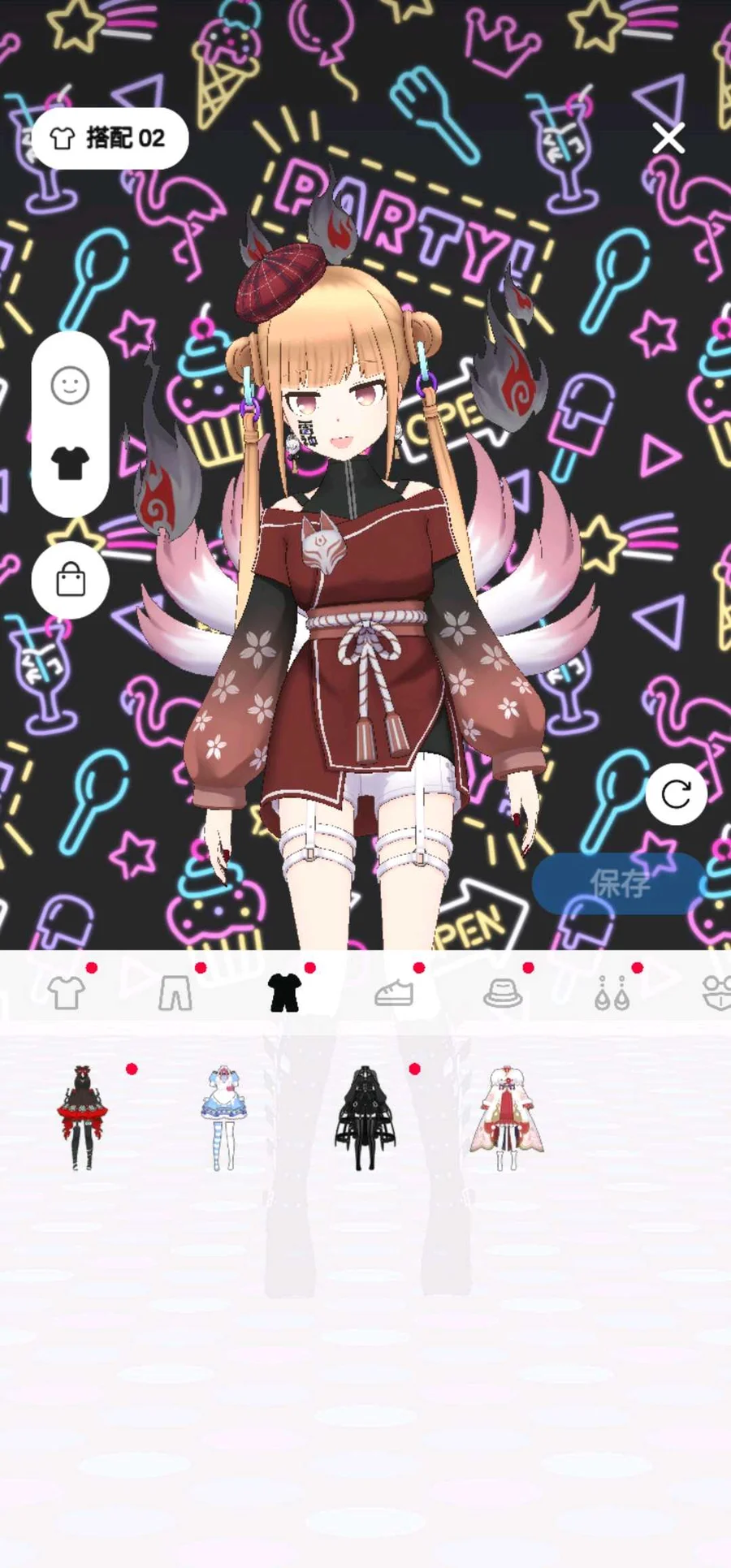Reset the avatar with the refresh icon

[x=676, y=794]
